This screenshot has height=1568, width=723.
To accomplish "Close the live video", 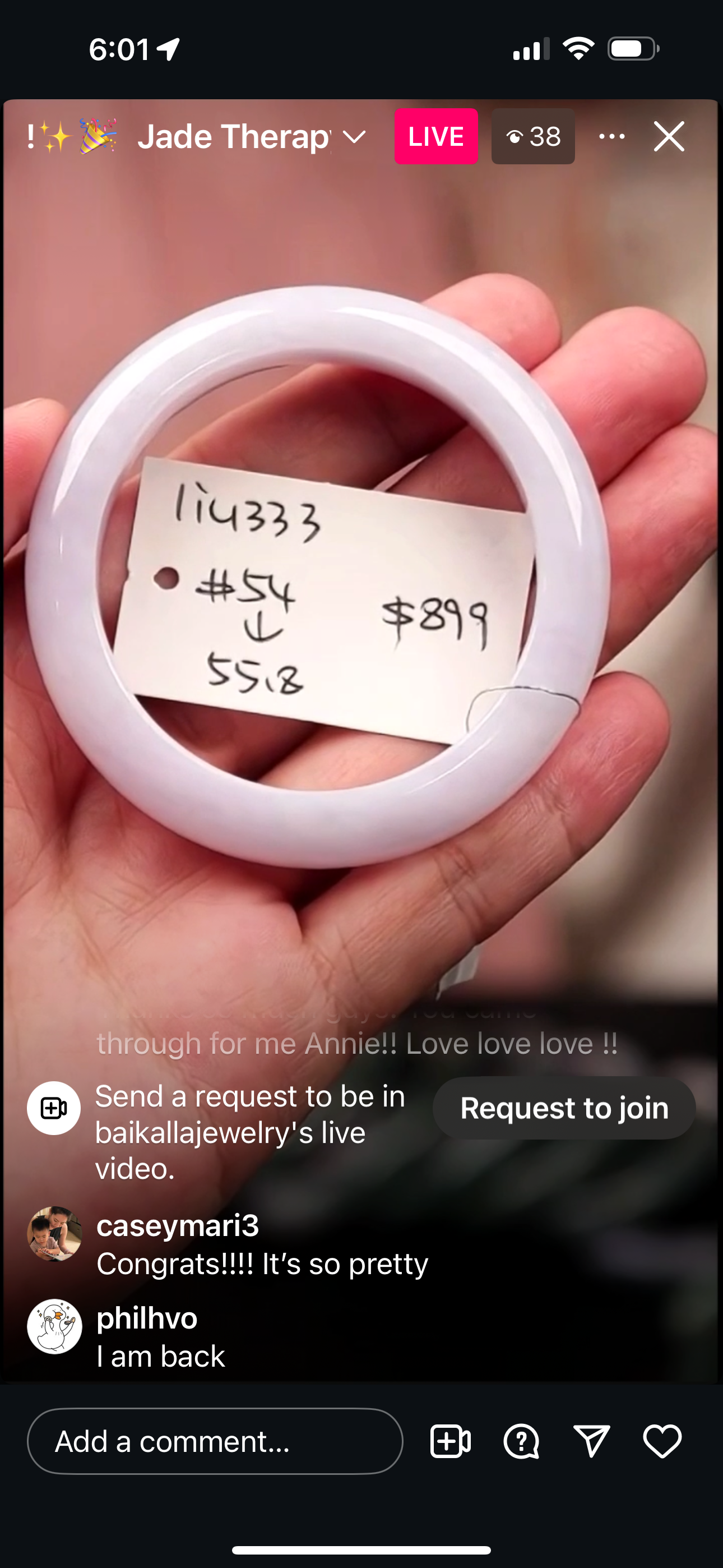I will click(x=669, y=136).
